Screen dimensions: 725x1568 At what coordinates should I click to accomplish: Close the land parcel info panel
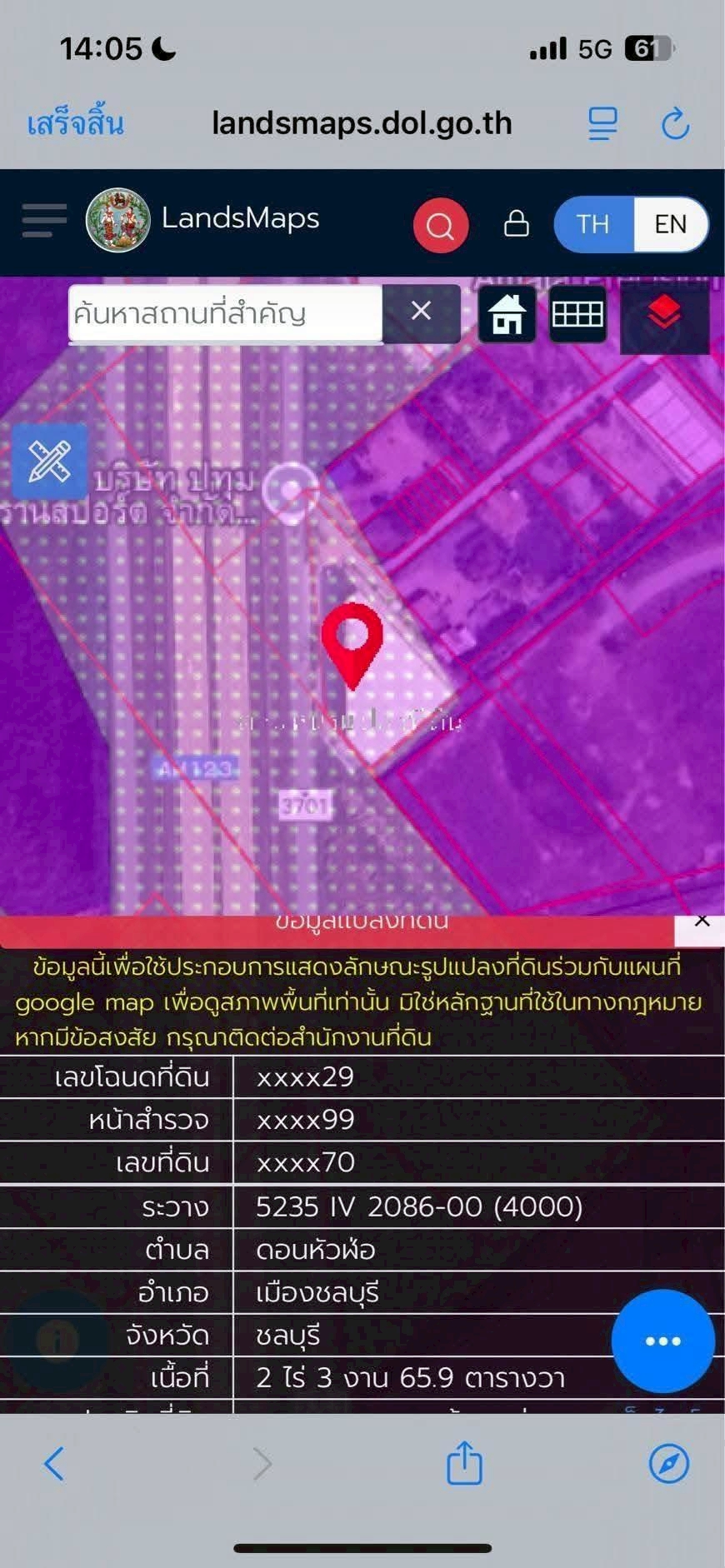pyautogui.click(x=702, y=921)
